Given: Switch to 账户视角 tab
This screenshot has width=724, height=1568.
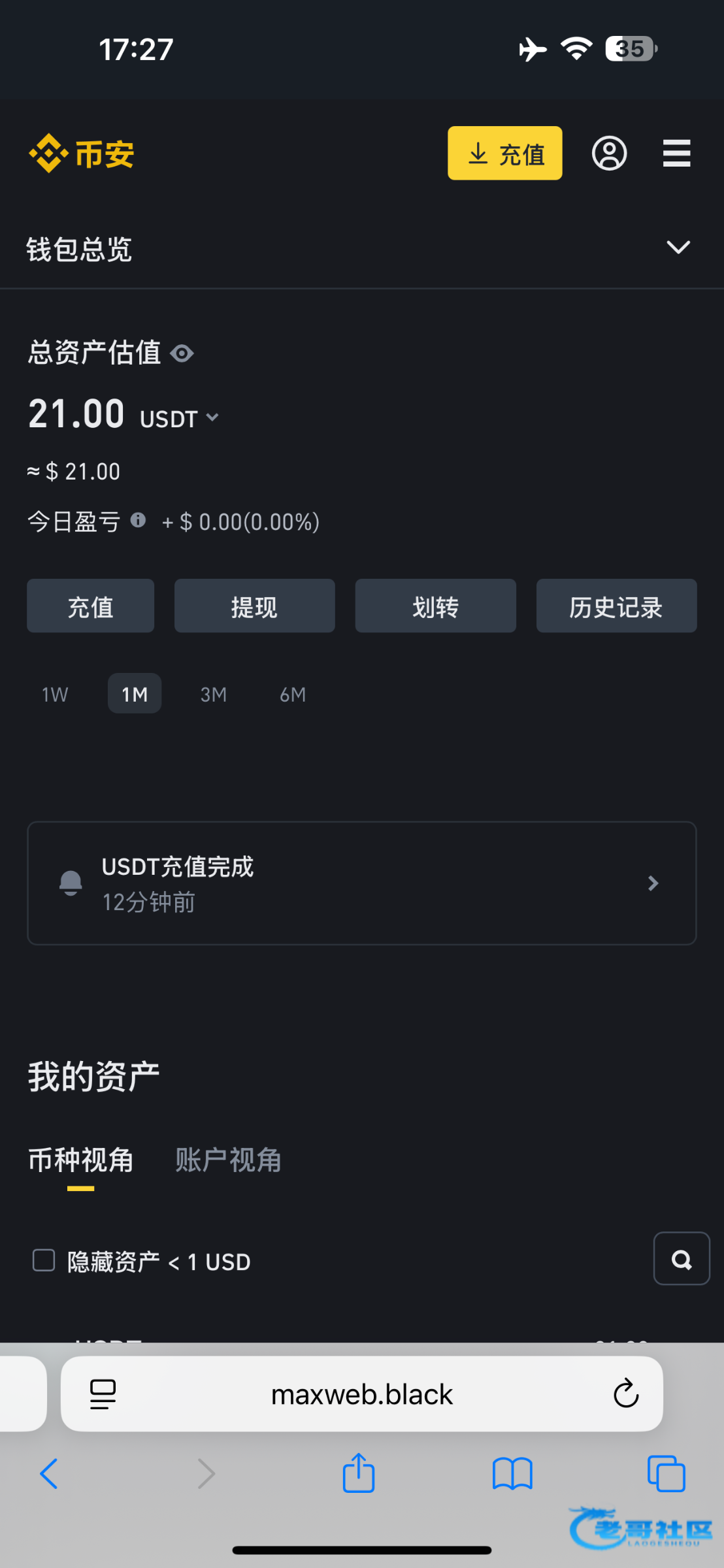Looking at the screenshot, I should (228, 1160).
